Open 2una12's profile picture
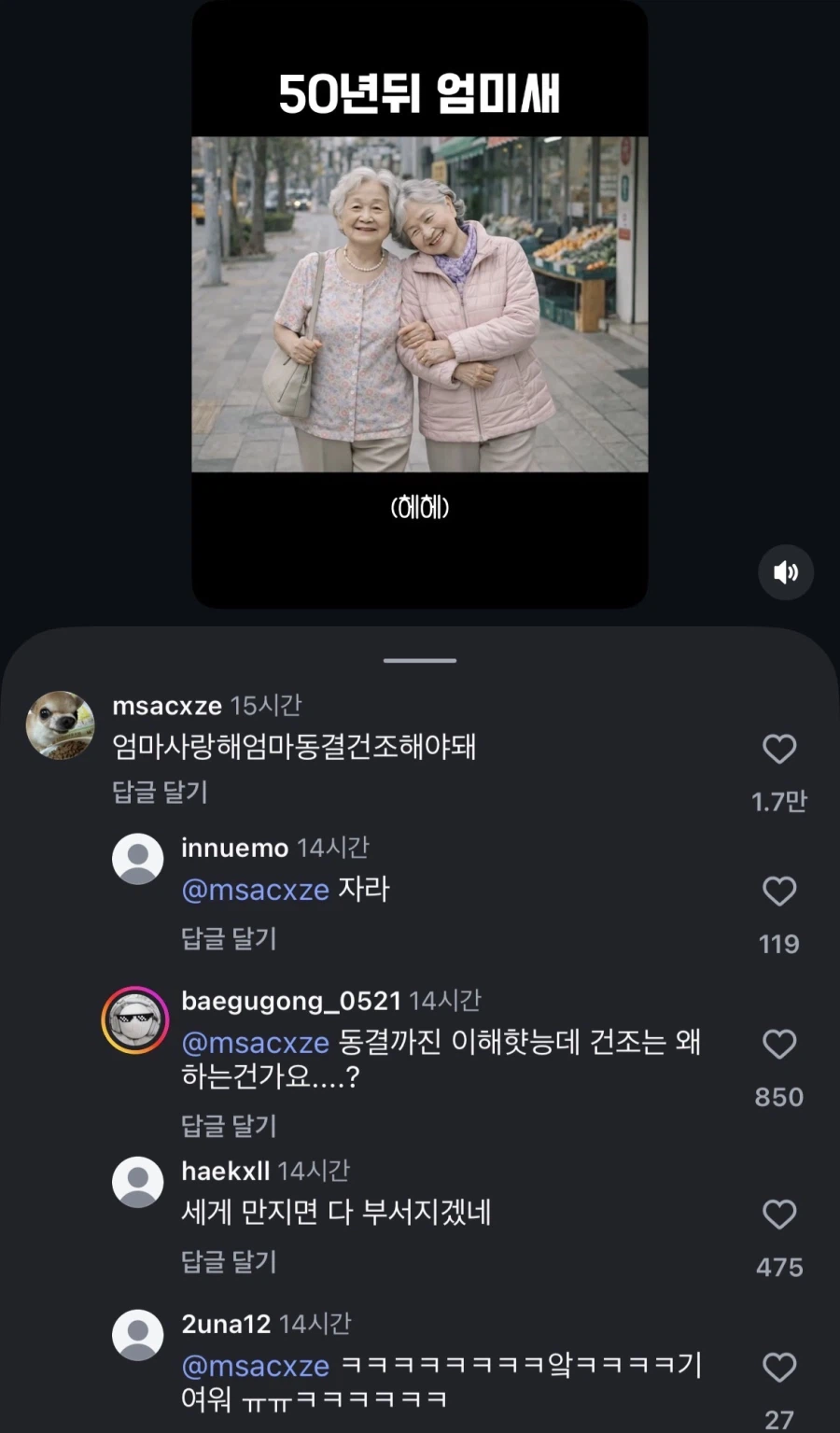The width and height of the screenshot is (840, 1433). coord(137,1335)
